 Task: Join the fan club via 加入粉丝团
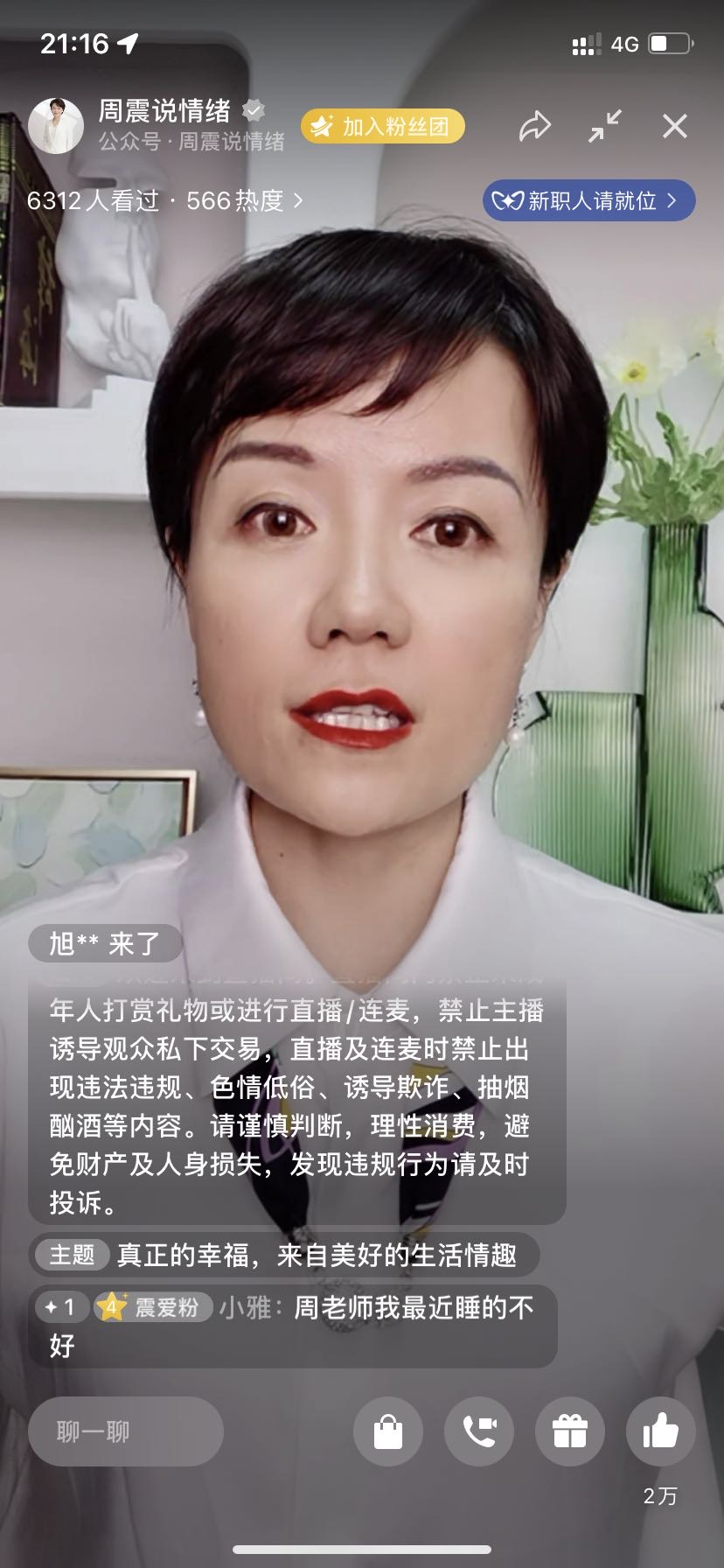[381, 126]
